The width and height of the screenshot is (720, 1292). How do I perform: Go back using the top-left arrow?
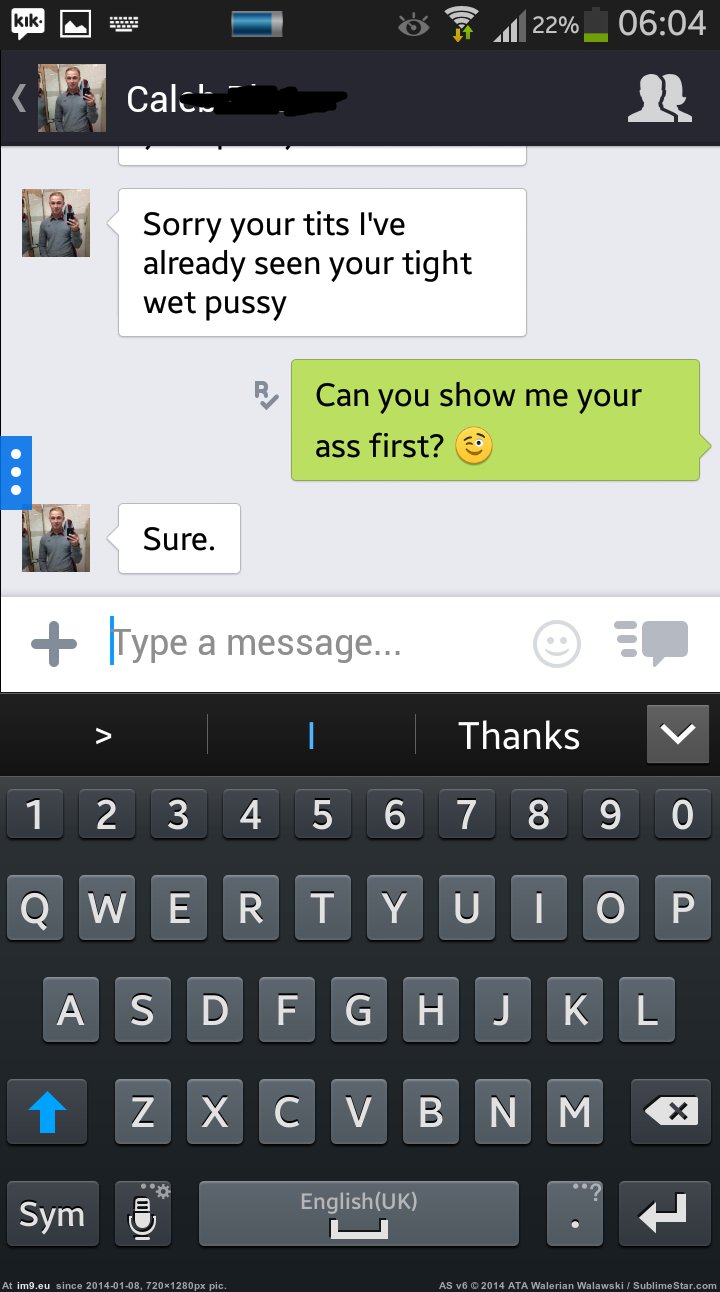click(x=18, y=99)
